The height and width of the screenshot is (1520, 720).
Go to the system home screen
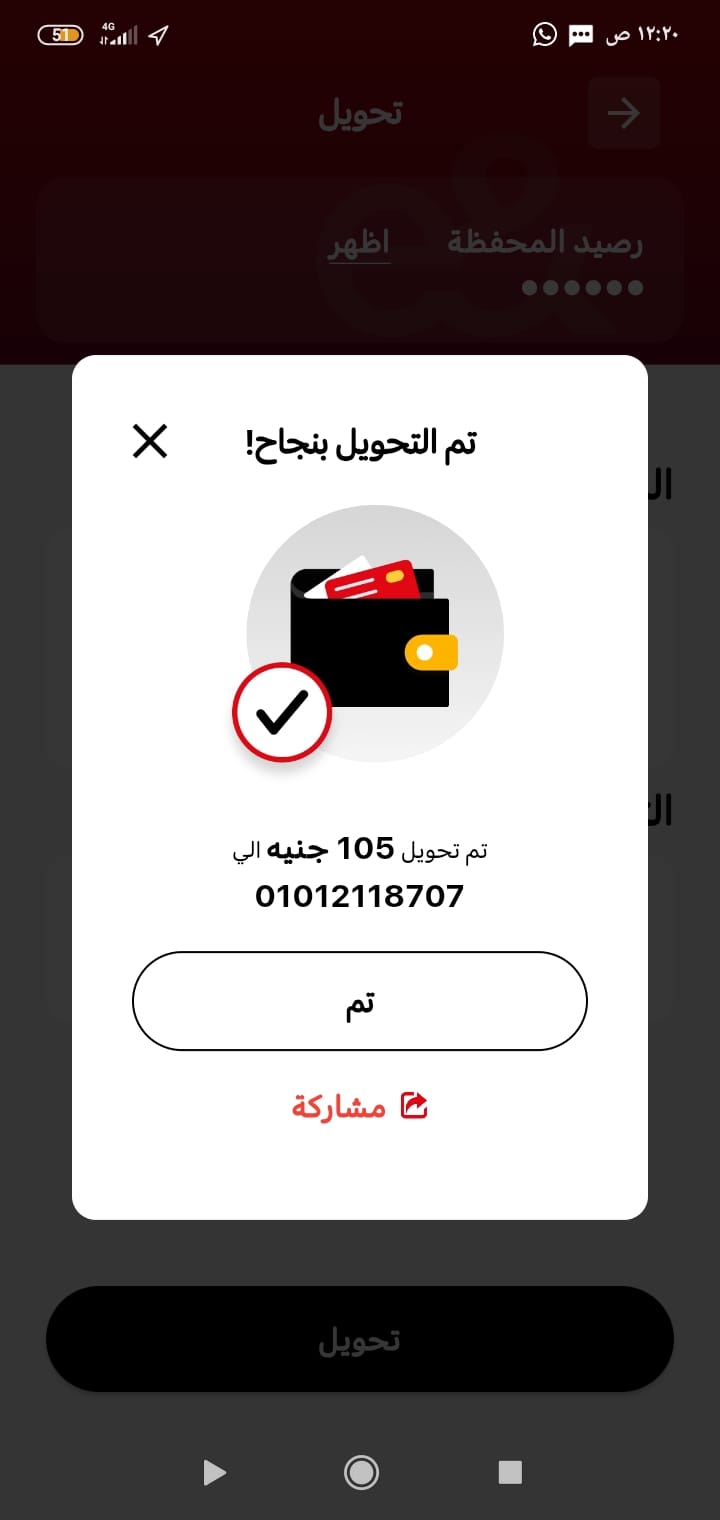click(360, 1472)
